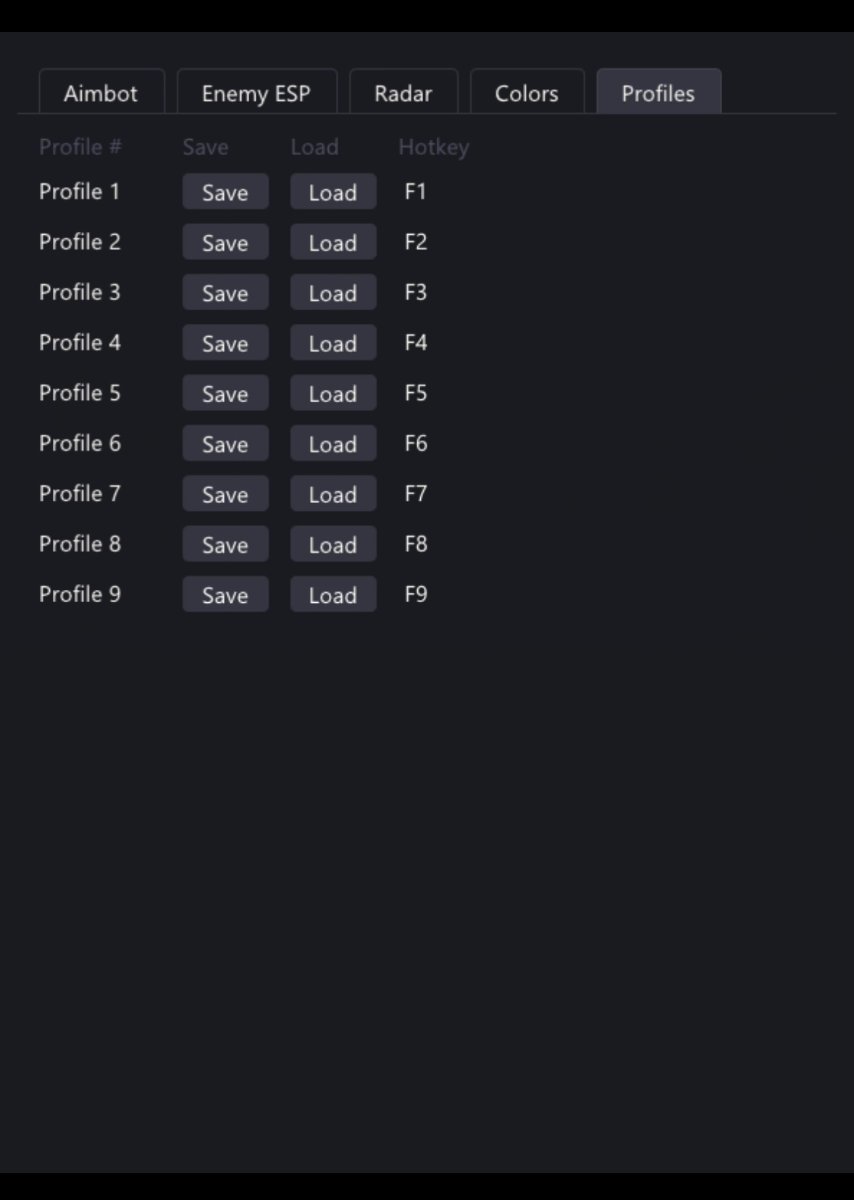Load Profile 5
The image size is (854, 1200).
[x=333, y=393]
